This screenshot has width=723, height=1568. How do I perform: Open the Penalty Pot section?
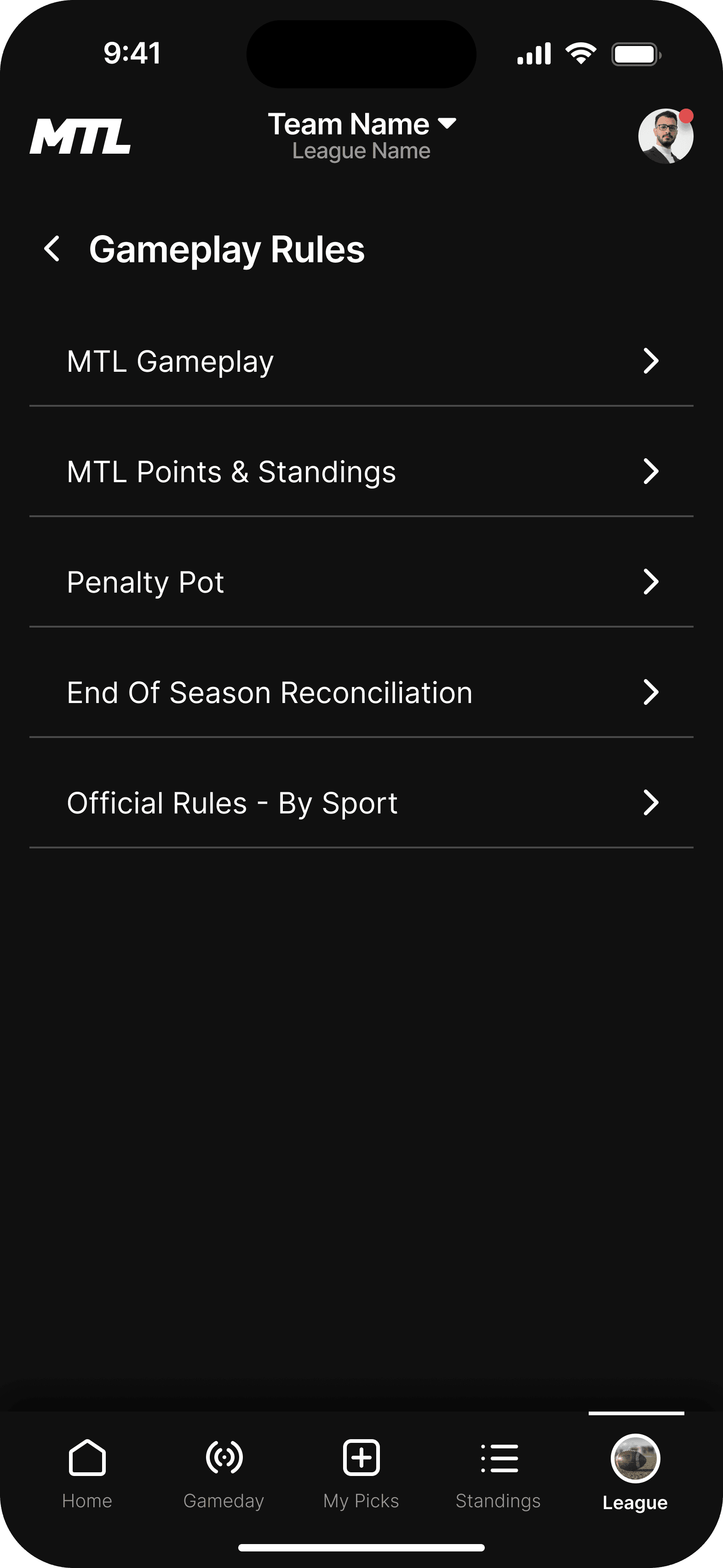361,582
